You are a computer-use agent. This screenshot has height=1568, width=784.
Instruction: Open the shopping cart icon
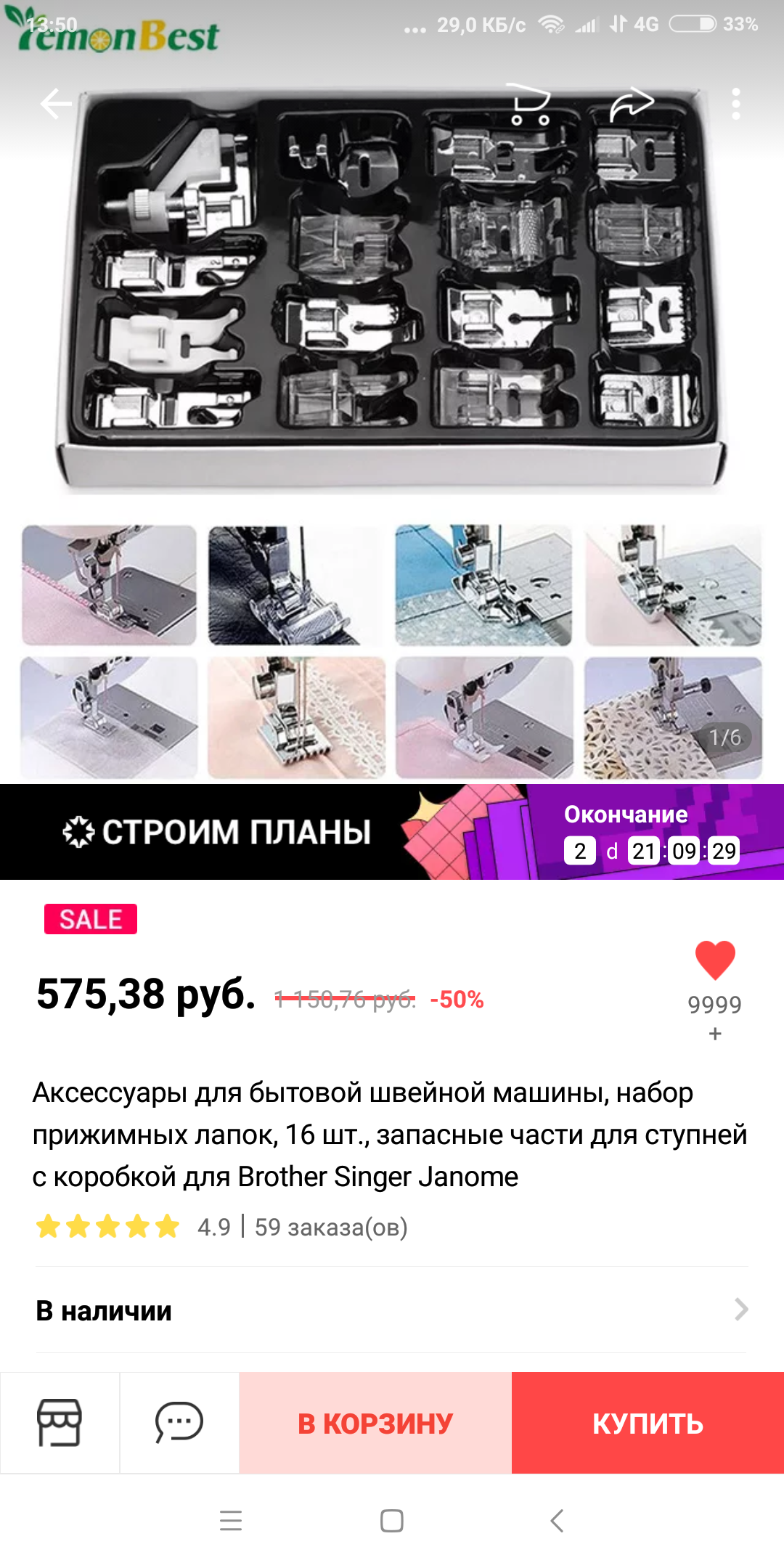530,104
